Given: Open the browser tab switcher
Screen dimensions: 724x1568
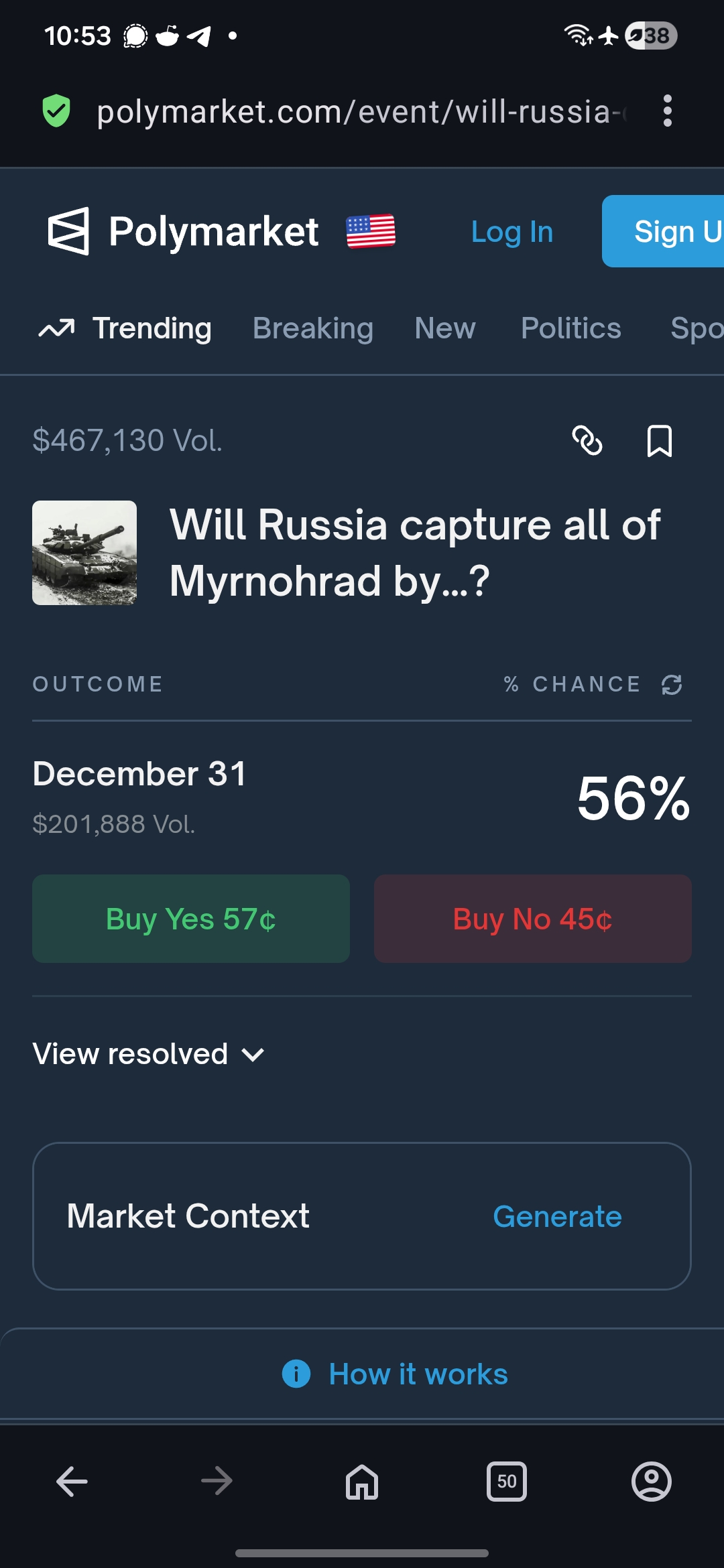Looking at the screenshot, I should (506, 1481).
